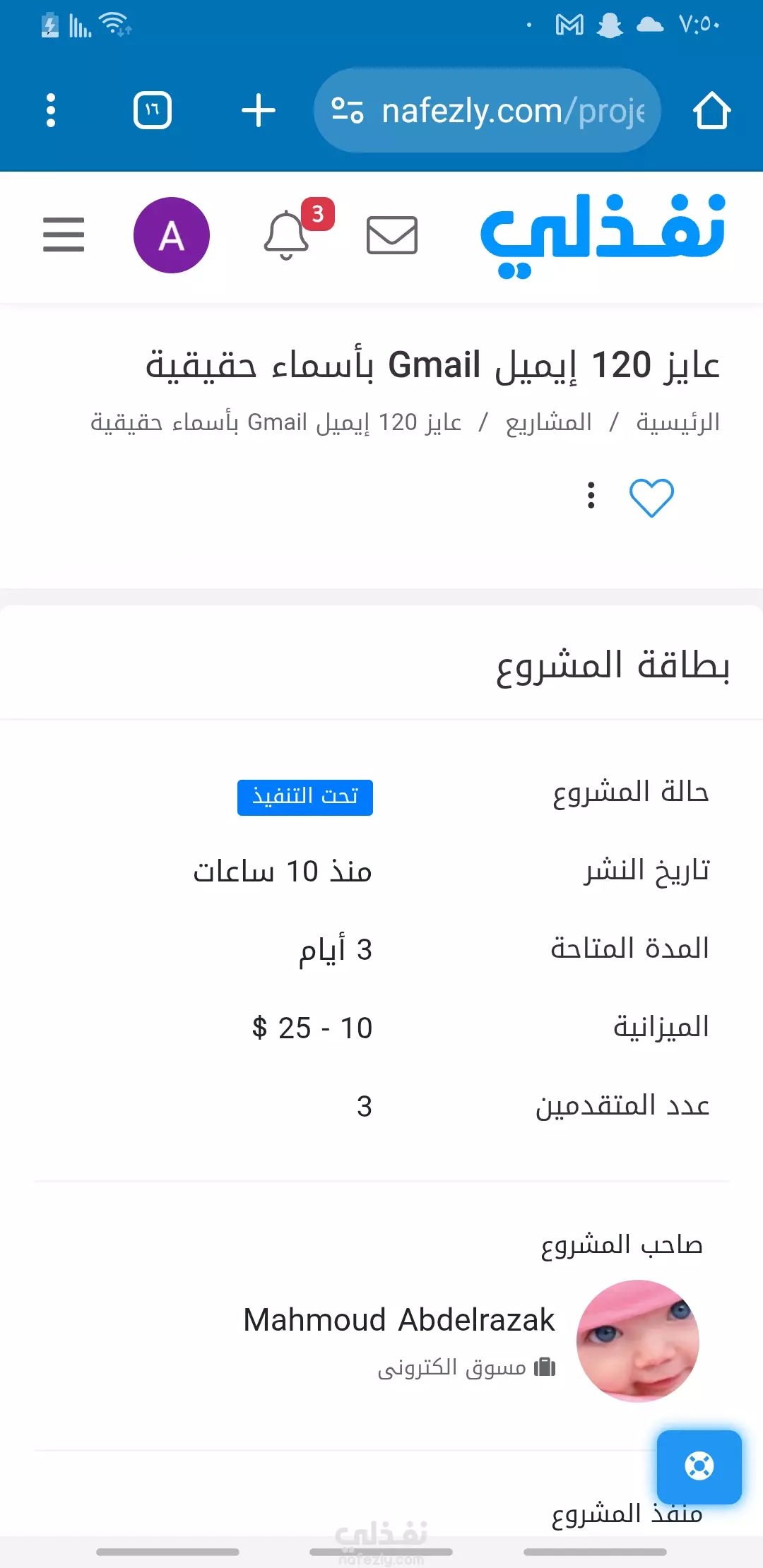
Task: Tap the nafezly.com address bar
Action: pos(487,110)
